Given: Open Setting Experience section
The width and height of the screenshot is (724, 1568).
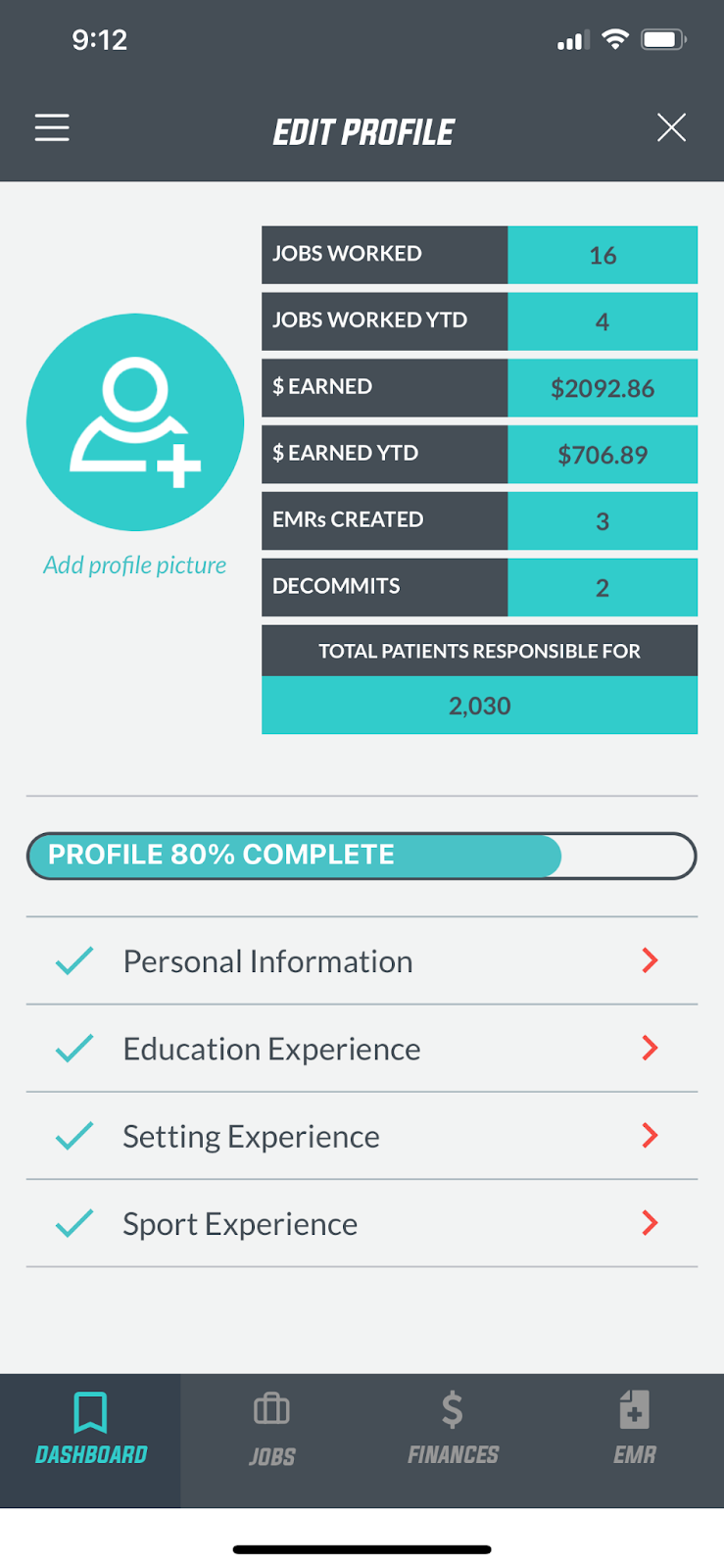Looking at the screenshot, I should (362, 1136).
